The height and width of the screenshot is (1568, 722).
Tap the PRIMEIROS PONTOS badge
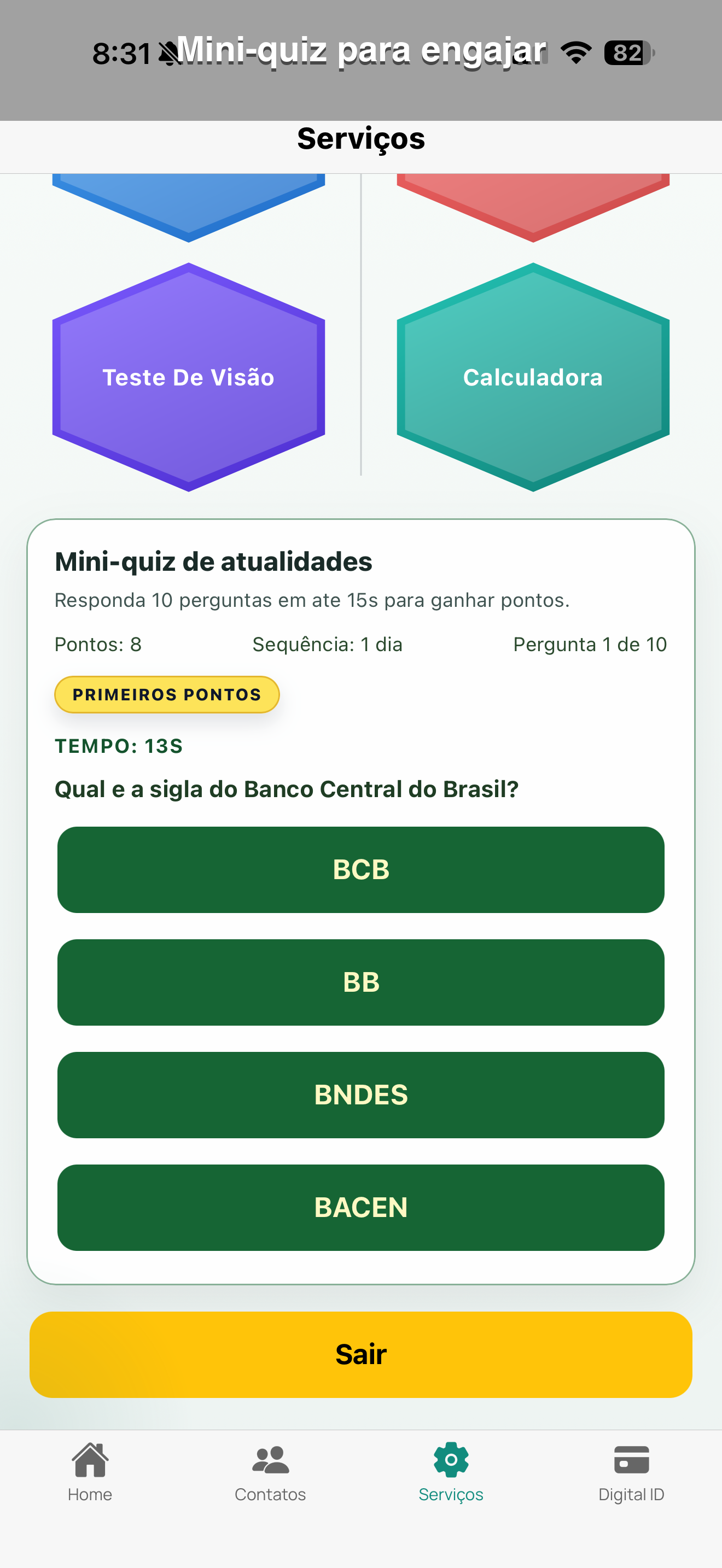pyautogui.click(x=167, y=694)
